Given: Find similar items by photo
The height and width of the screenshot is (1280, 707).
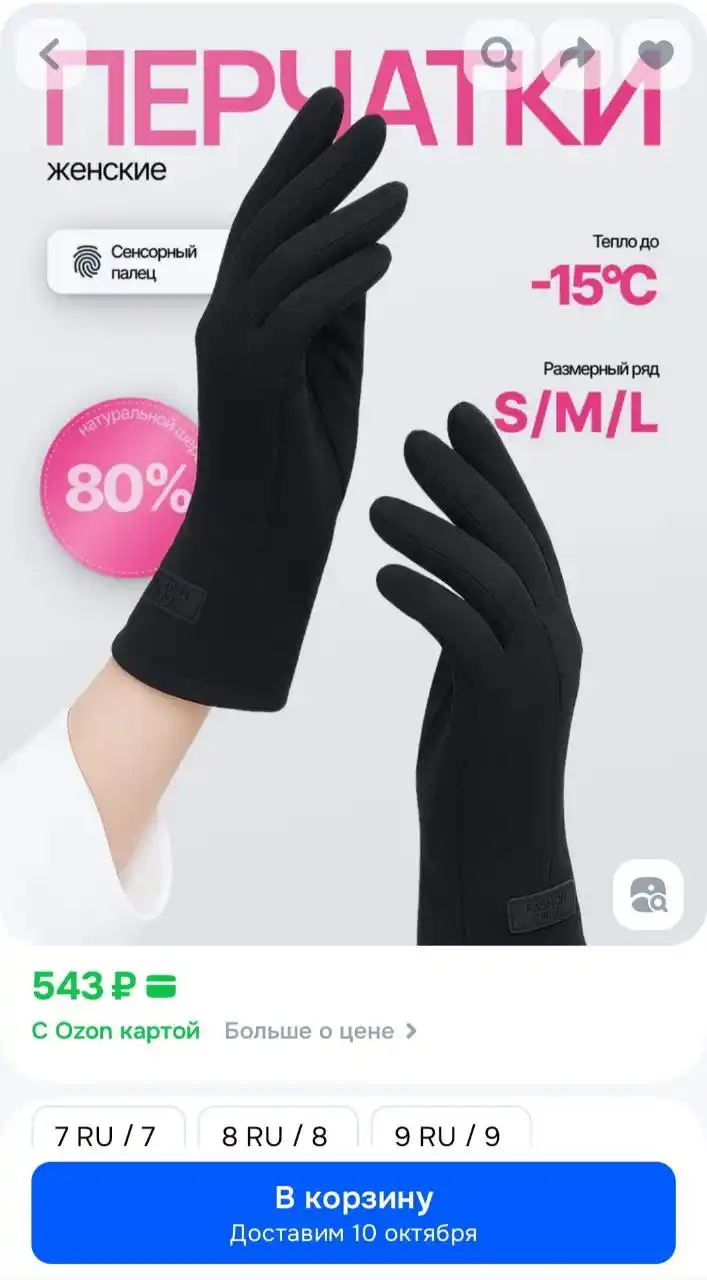Looking at the screenshot, I should (x=647, y=894).
